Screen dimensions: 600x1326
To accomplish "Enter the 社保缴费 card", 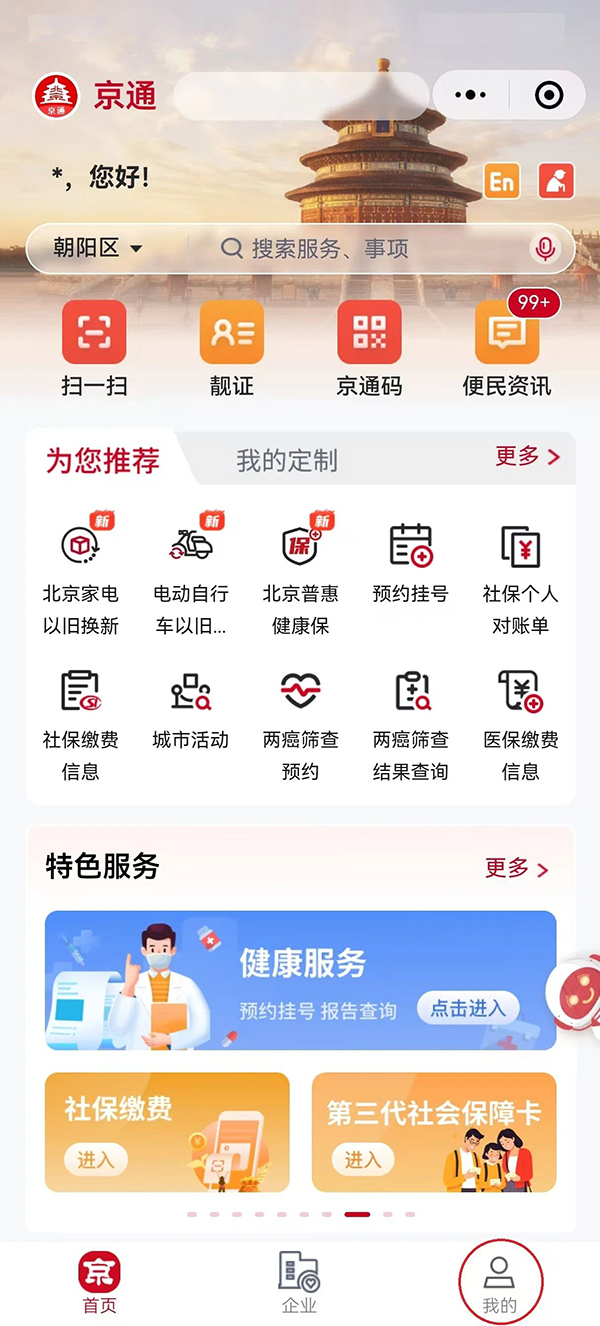I will (x=96, y=1160).
